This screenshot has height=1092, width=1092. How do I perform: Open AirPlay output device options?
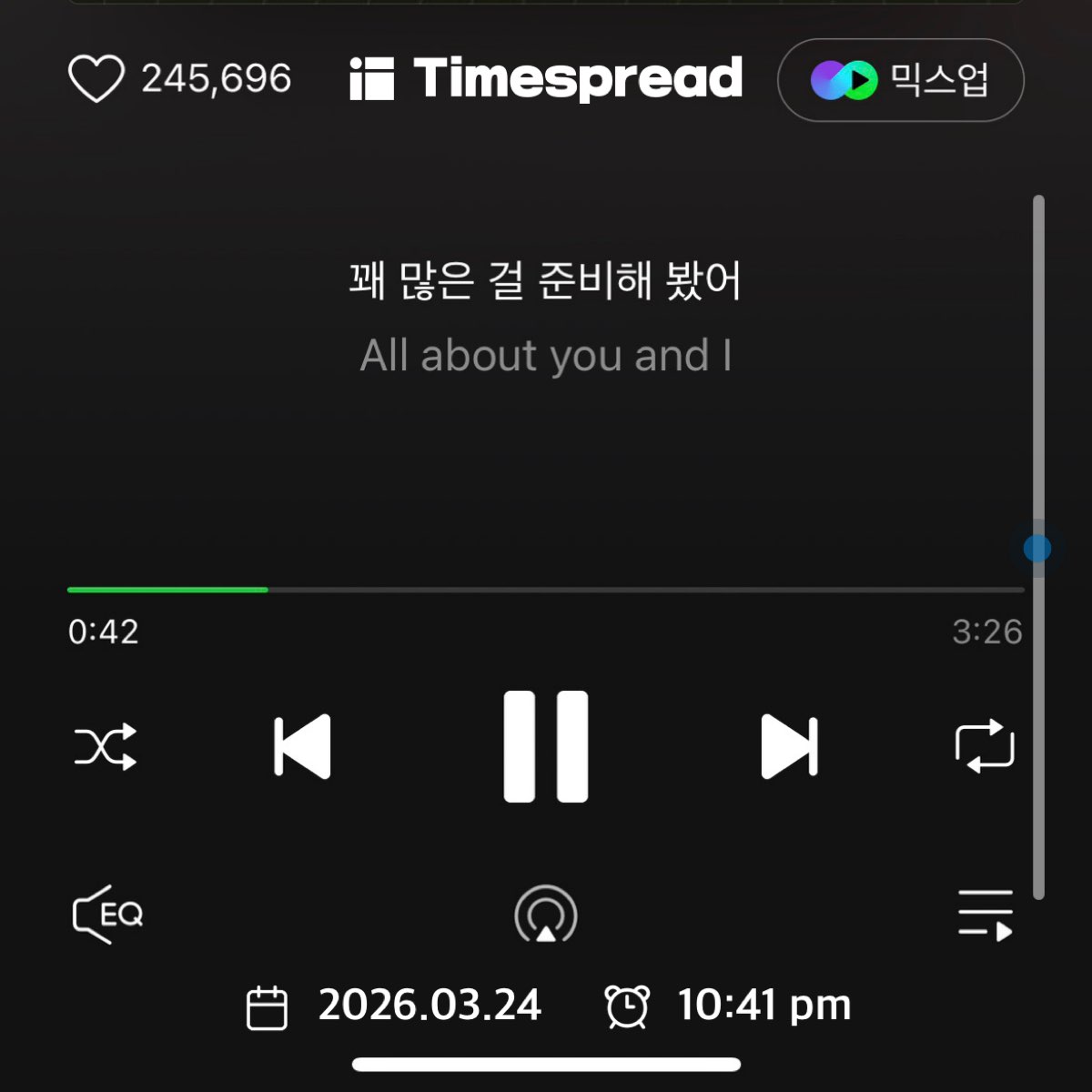(546, 915)
